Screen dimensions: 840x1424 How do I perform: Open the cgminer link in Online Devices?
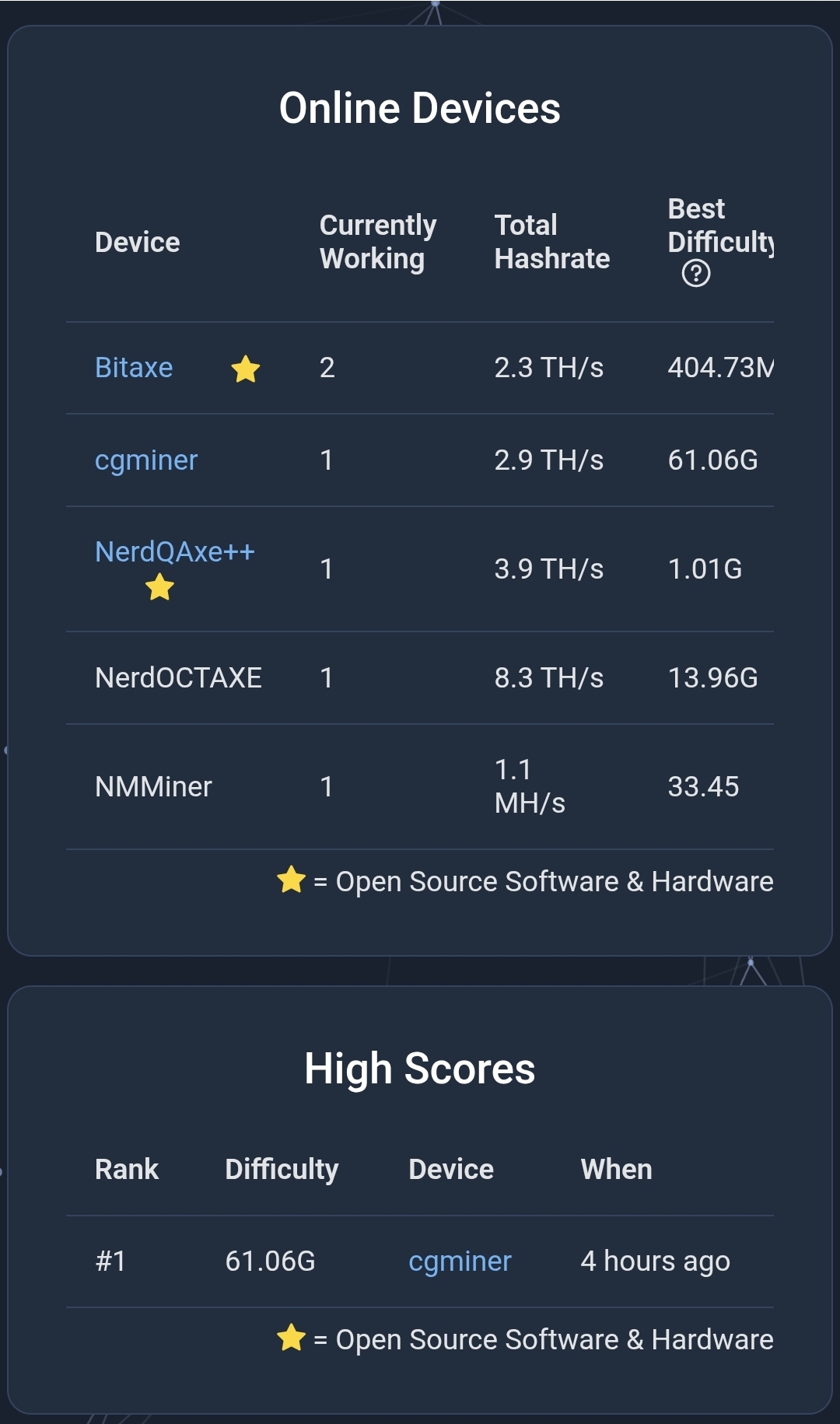146,460
